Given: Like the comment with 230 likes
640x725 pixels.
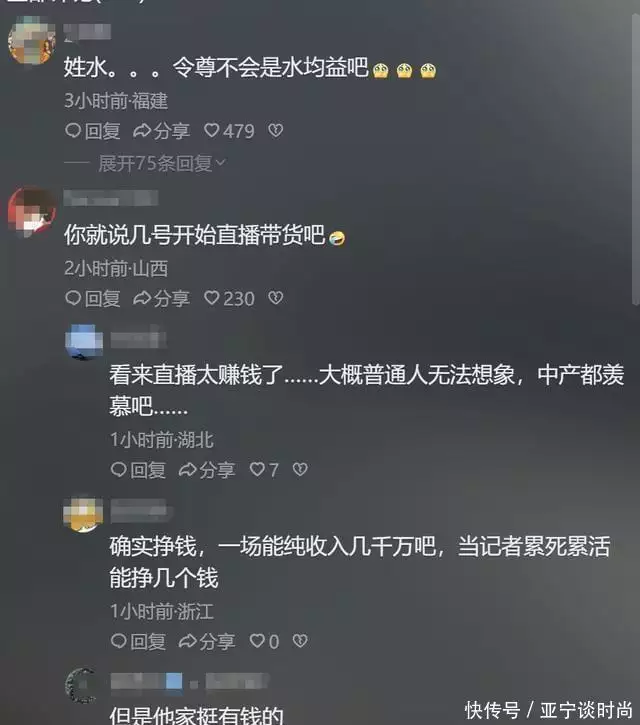Looking at the screenshot, I should [228, 298].
